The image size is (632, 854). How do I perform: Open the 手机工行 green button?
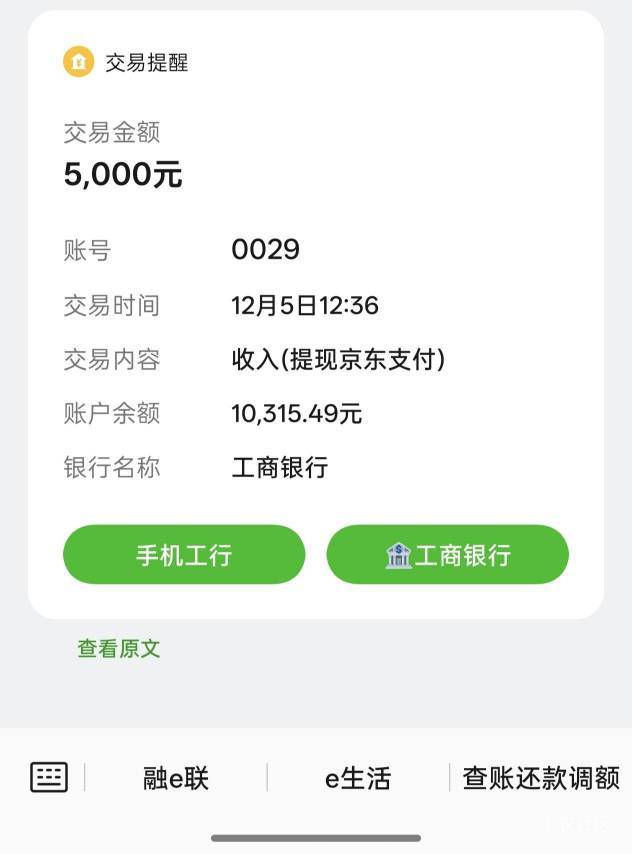[x=184, y=554]
